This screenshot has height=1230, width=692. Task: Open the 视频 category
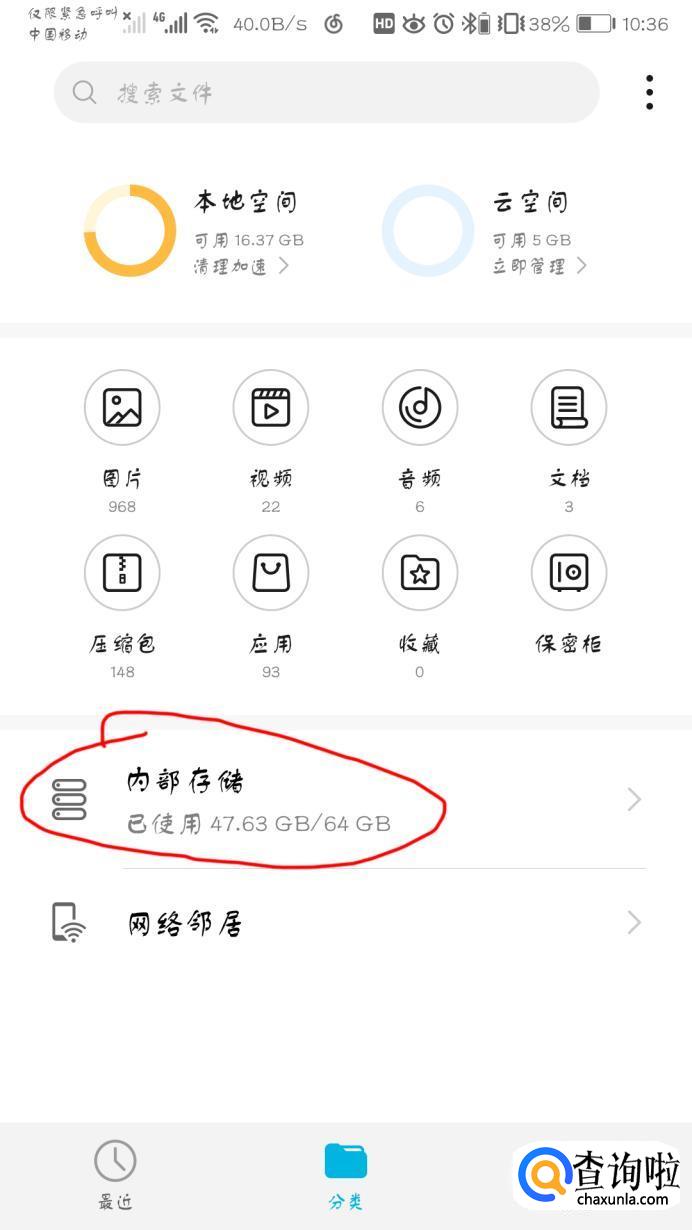click(270, 408)
